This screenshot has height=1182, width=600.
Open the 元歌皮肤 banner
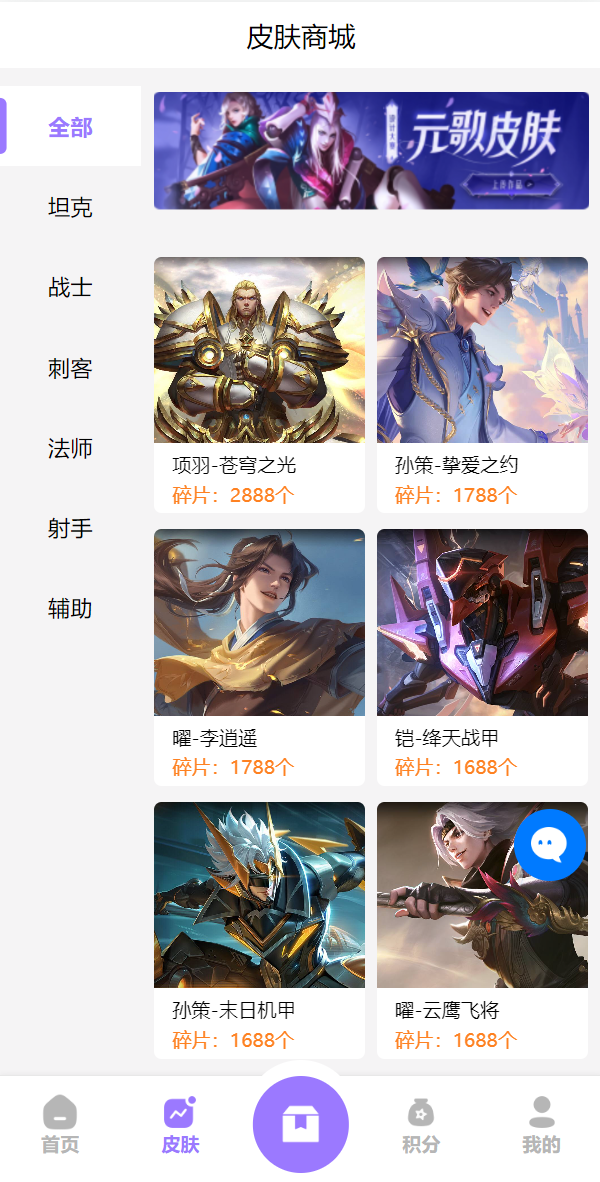point(371,151)
